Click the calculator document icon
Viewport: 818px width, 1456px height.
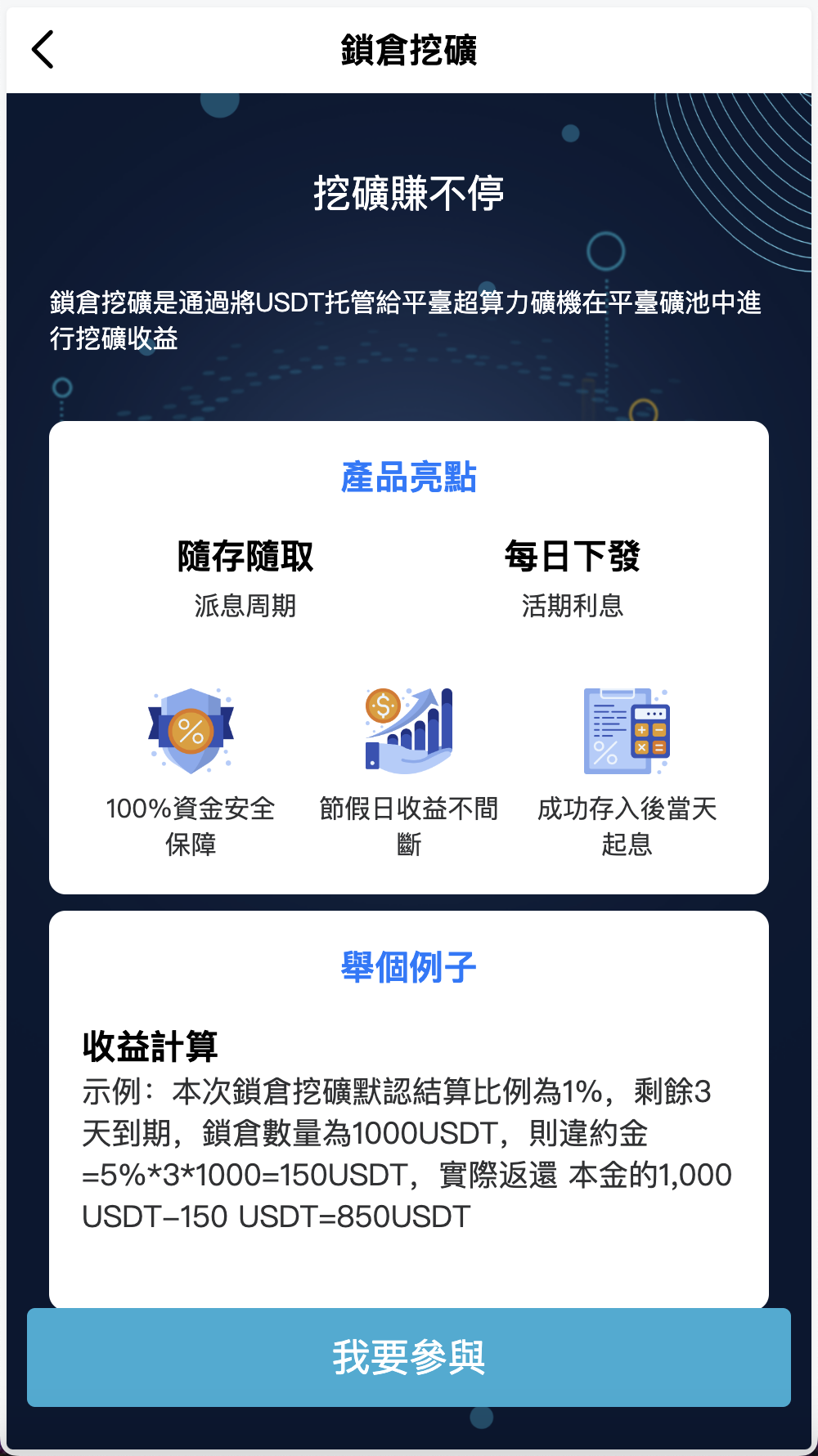coord(626,730)
